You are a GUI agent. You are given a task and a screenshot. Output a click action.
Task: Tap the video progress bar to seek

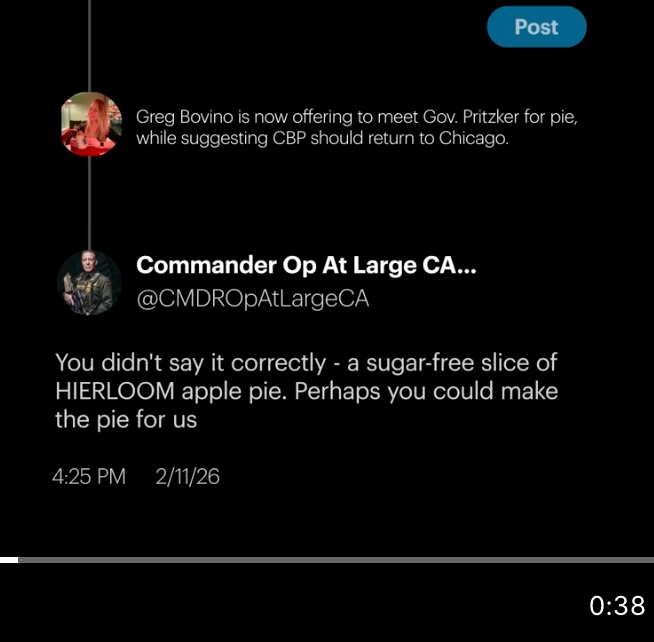pyautogui.click(x=327, y=560)
